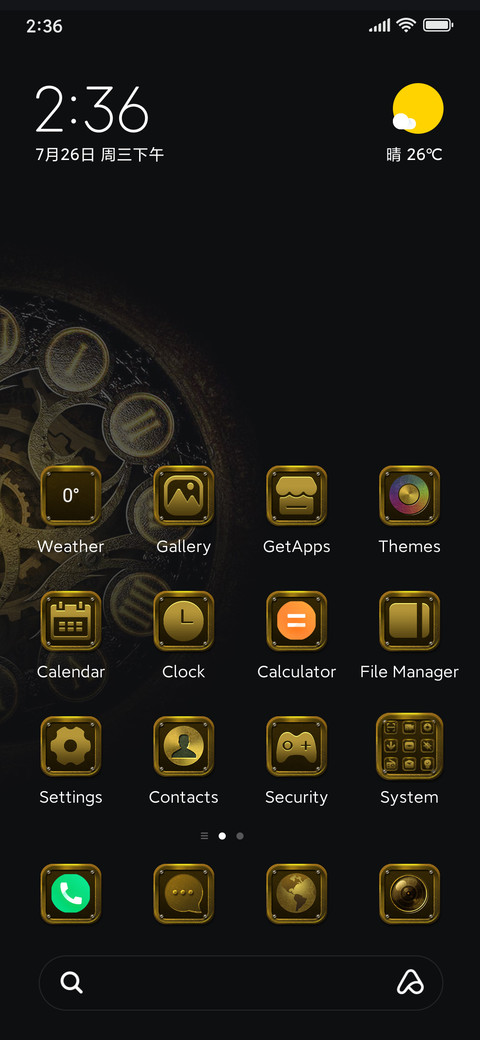This screenshot has height=1040, width=480.
Task: Open the Camera app in the dock
Action: point(409,893)
